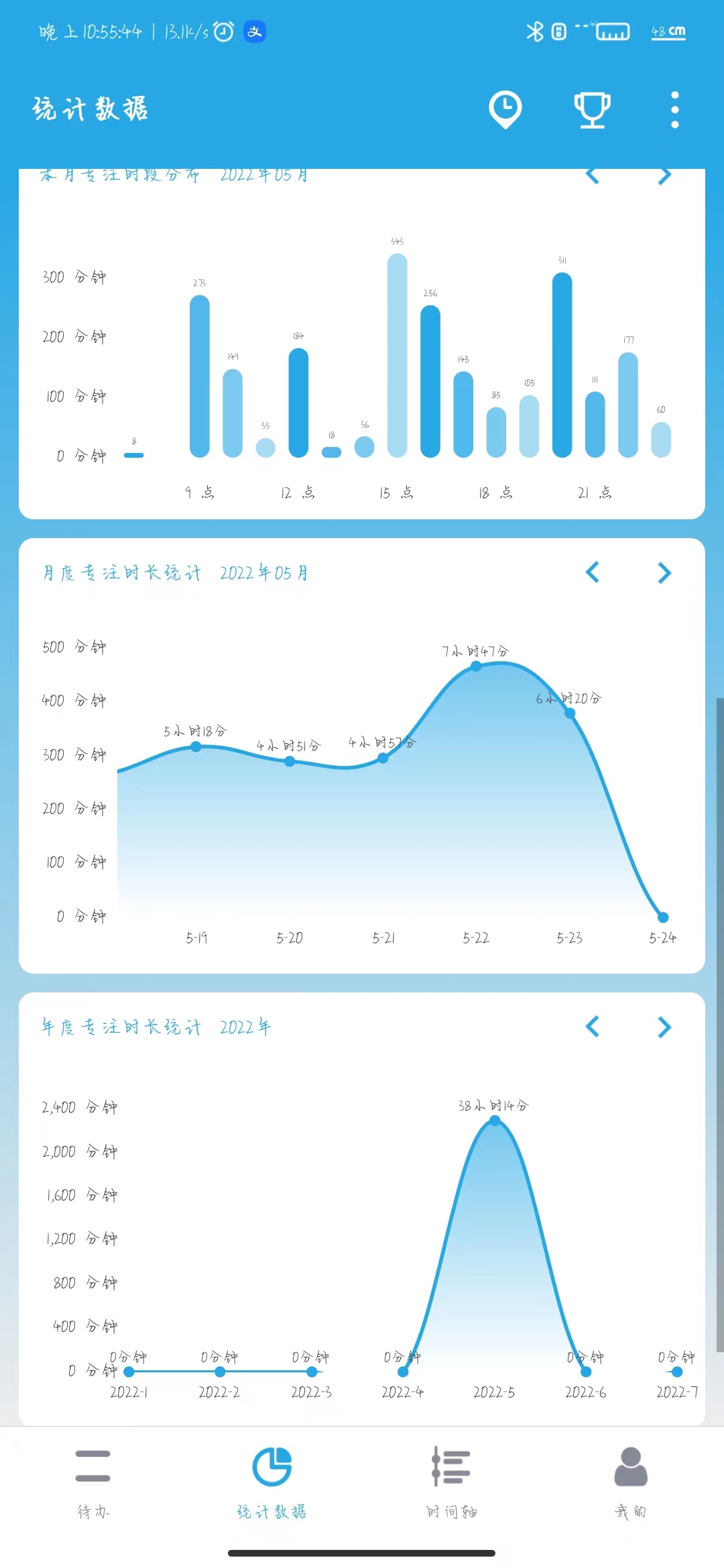This screenshot has width=724, height=1568.
Task: Tap the 5-22 data point on monthly chart
Action: coord(476,666)
